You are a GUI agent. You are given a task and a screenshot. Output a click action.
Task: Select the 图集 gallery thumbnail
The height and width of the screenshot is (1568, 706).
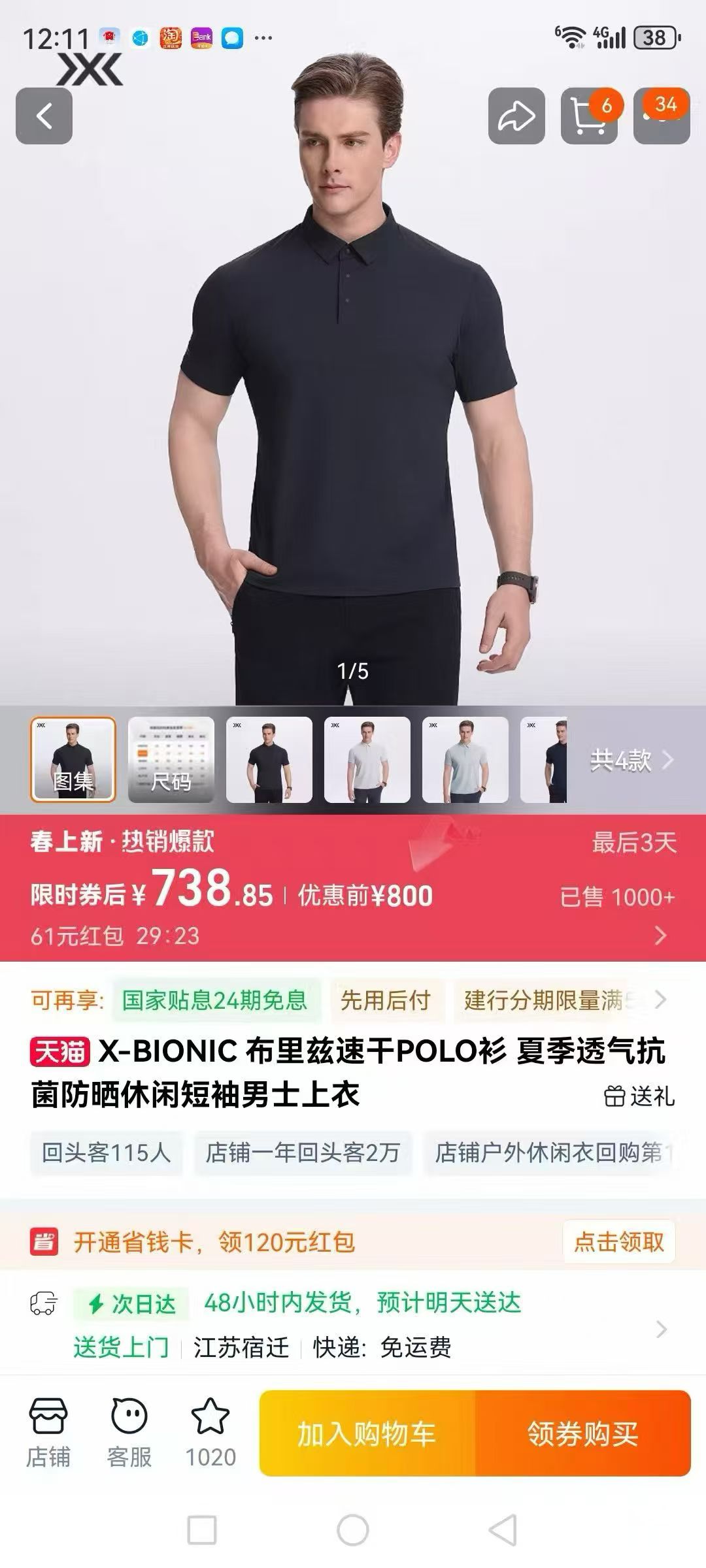[73, 760]
